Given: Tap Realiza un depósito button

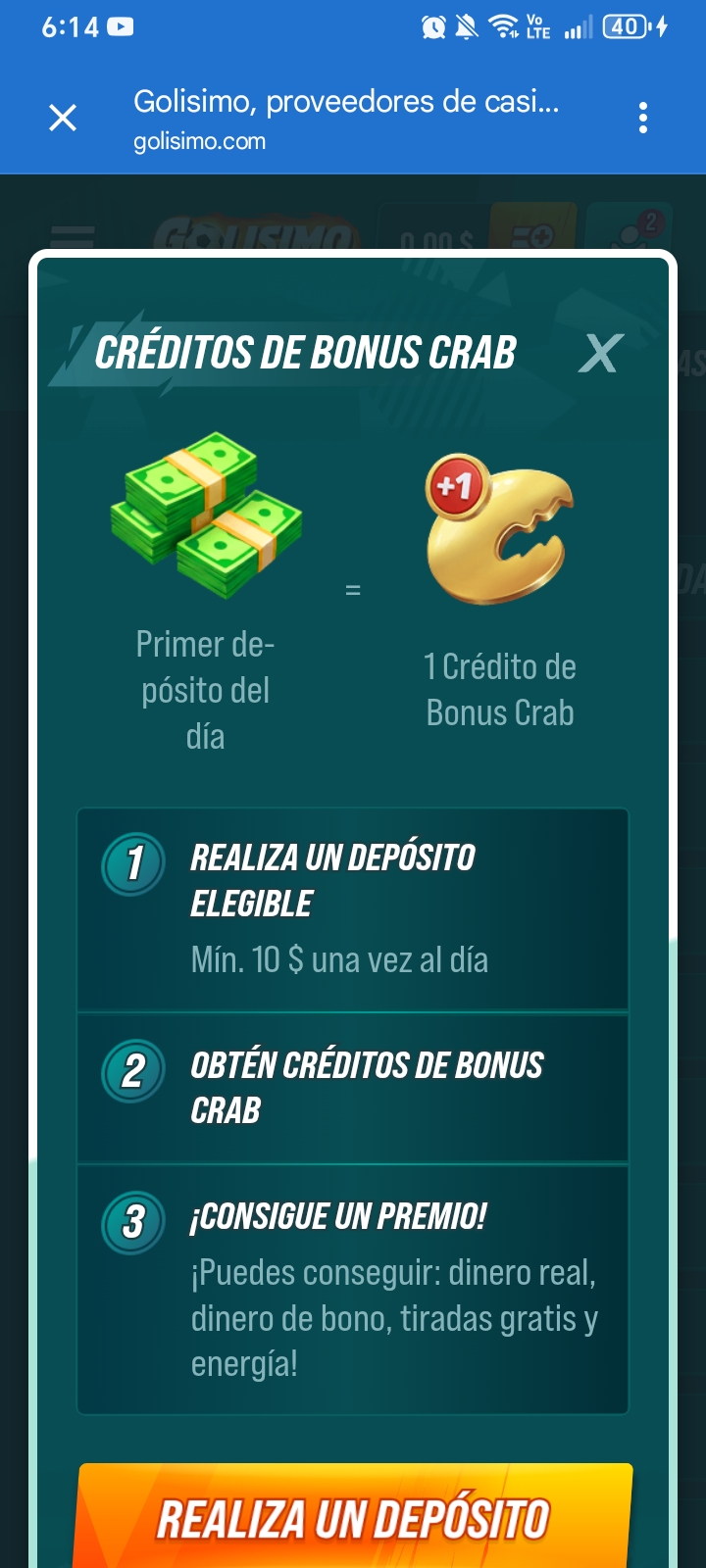Looking at the screenshot, I should pos(354,1517).
